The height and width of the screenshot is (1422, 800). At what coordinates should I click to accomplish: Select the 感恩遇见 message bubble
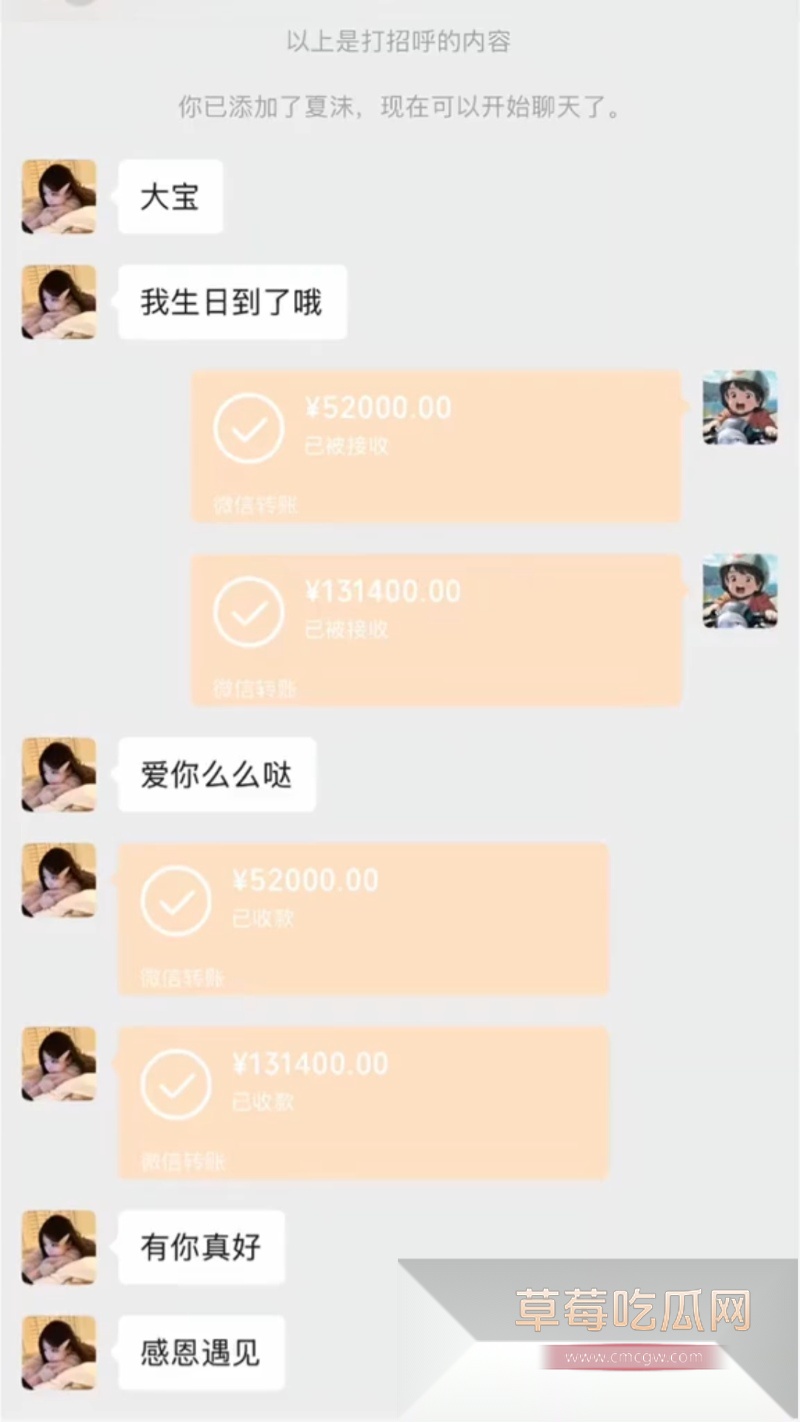pyautogui.click(x=200, y=1352)
